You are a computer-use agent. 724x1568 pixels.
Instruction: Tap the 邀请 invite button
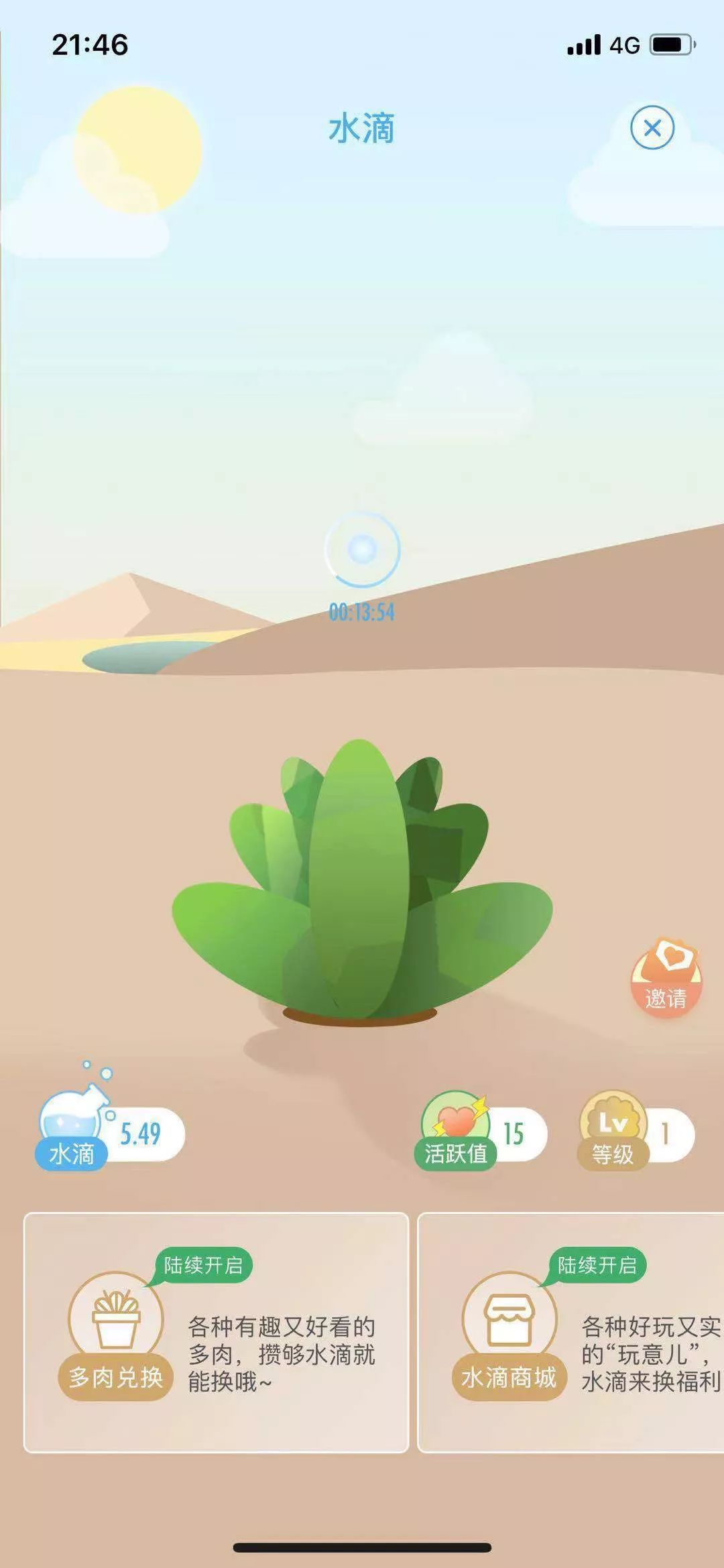(666, 979)
